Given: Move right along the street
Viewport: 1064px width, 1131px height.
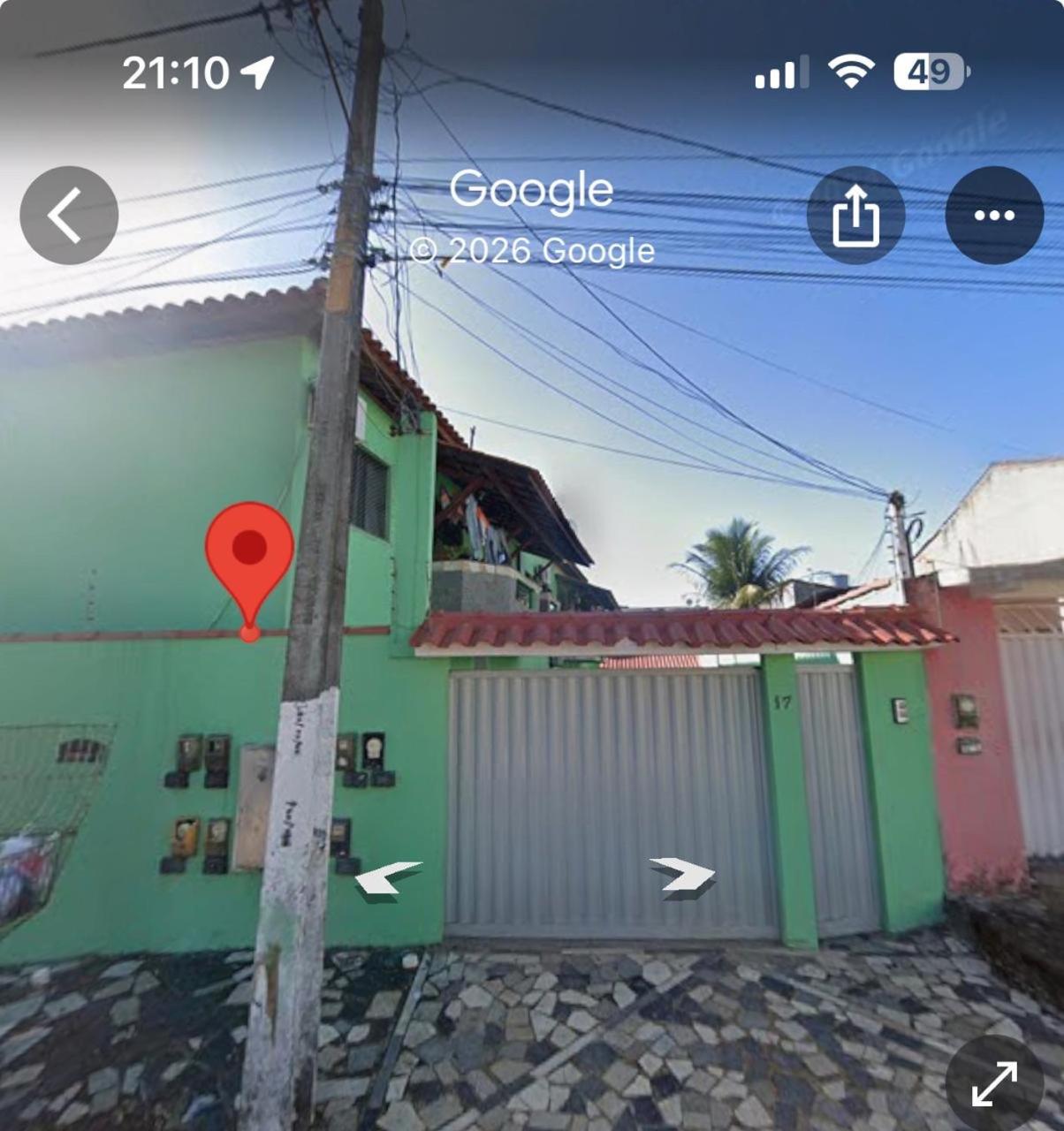Looking at the screenshot, I should pos(683,875).
